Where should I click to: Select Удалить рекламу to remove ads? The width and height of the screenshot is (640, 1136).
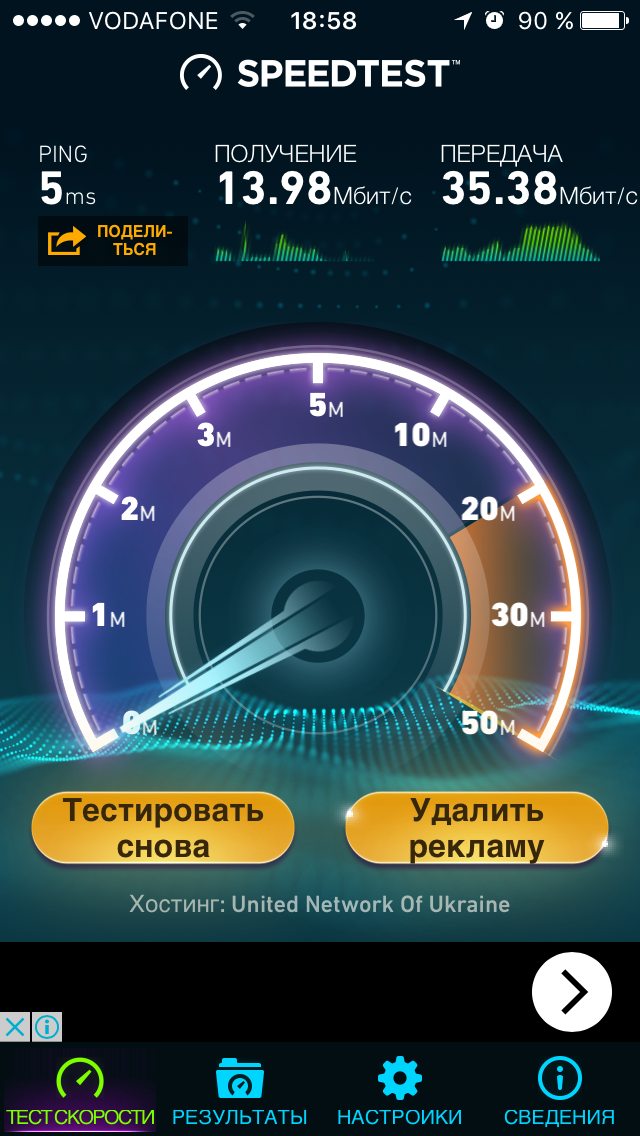click(476, 828)
